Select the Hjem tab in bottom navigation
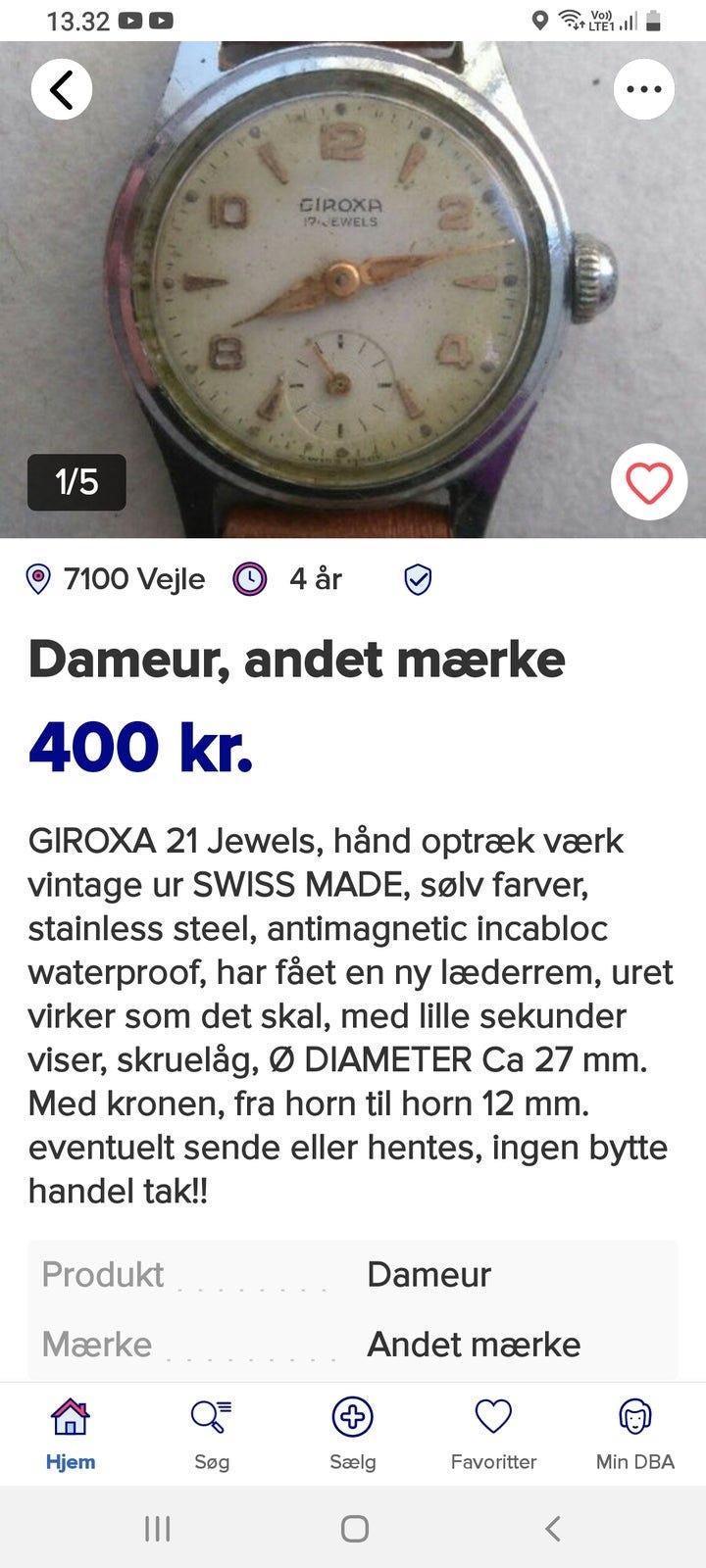 point(69,1434)
